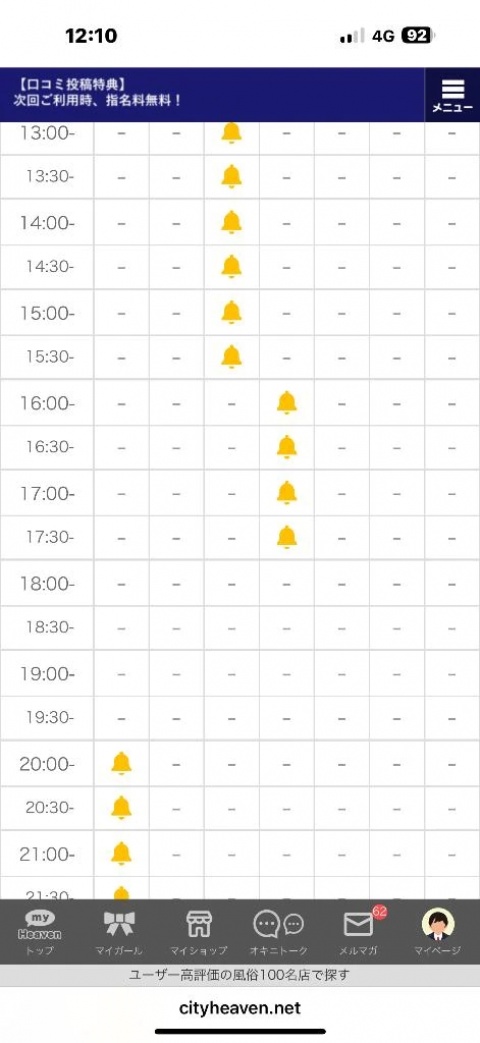Go to the マイページ tab

[x=437, y=933]
